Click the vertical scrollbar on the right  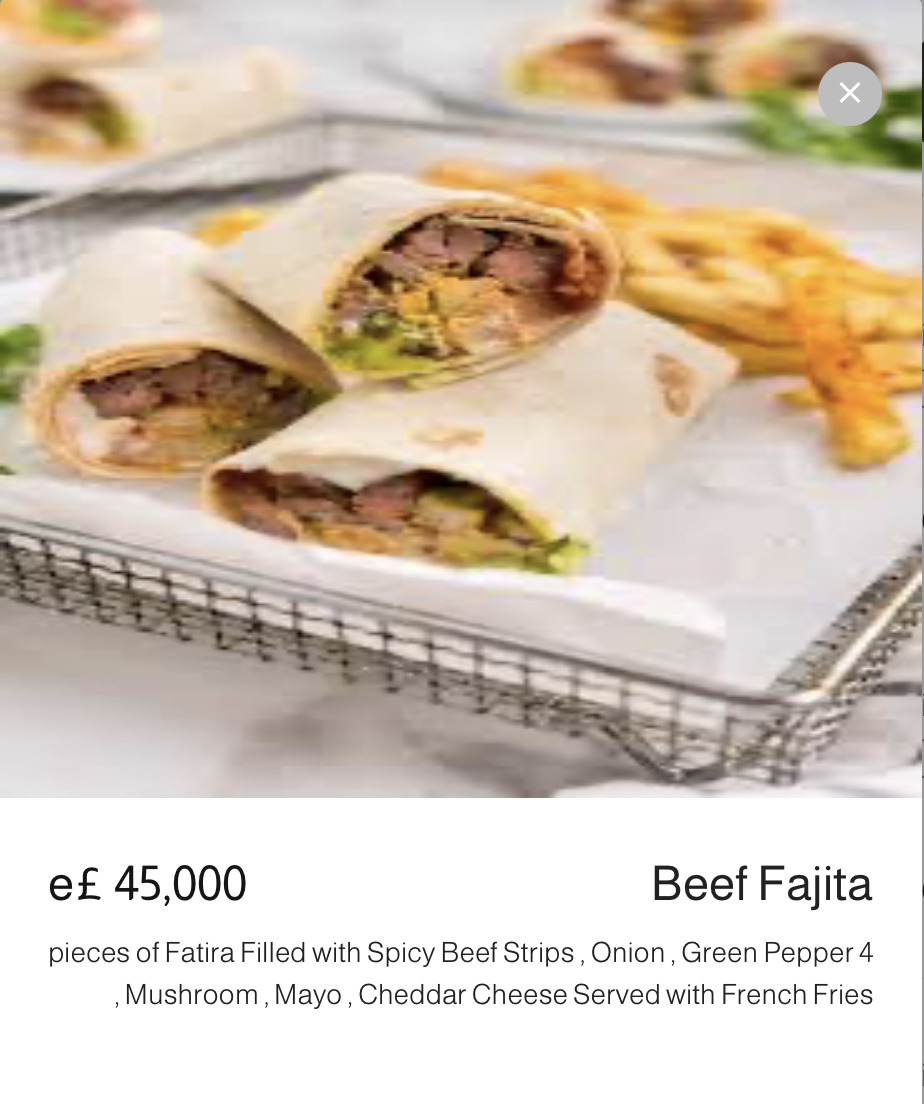point(919,400)
